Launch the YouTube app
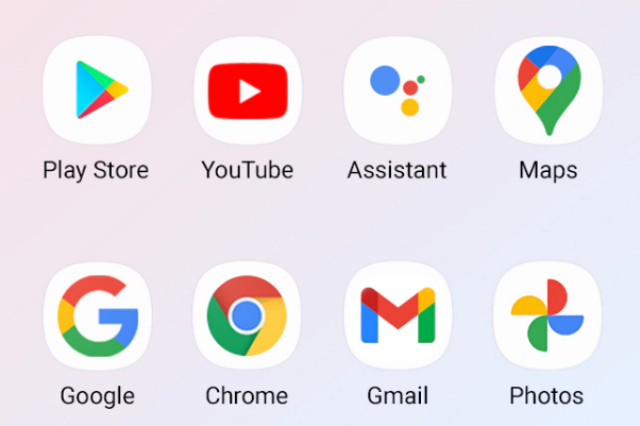Image resolution: width=640 pixels, height=426 pixels. click(x=247, y=90)
